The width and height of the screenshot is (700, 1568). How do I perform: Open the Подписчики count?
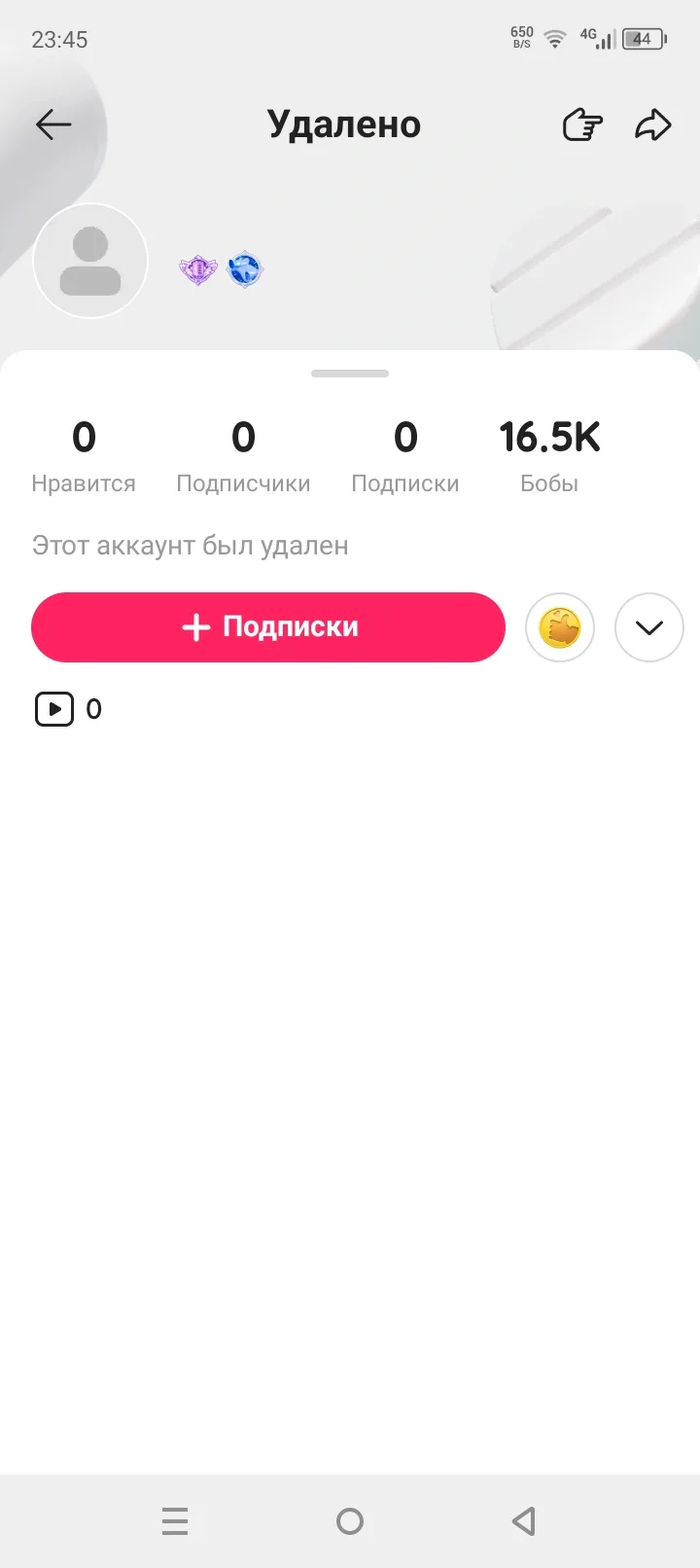(243, 456)
